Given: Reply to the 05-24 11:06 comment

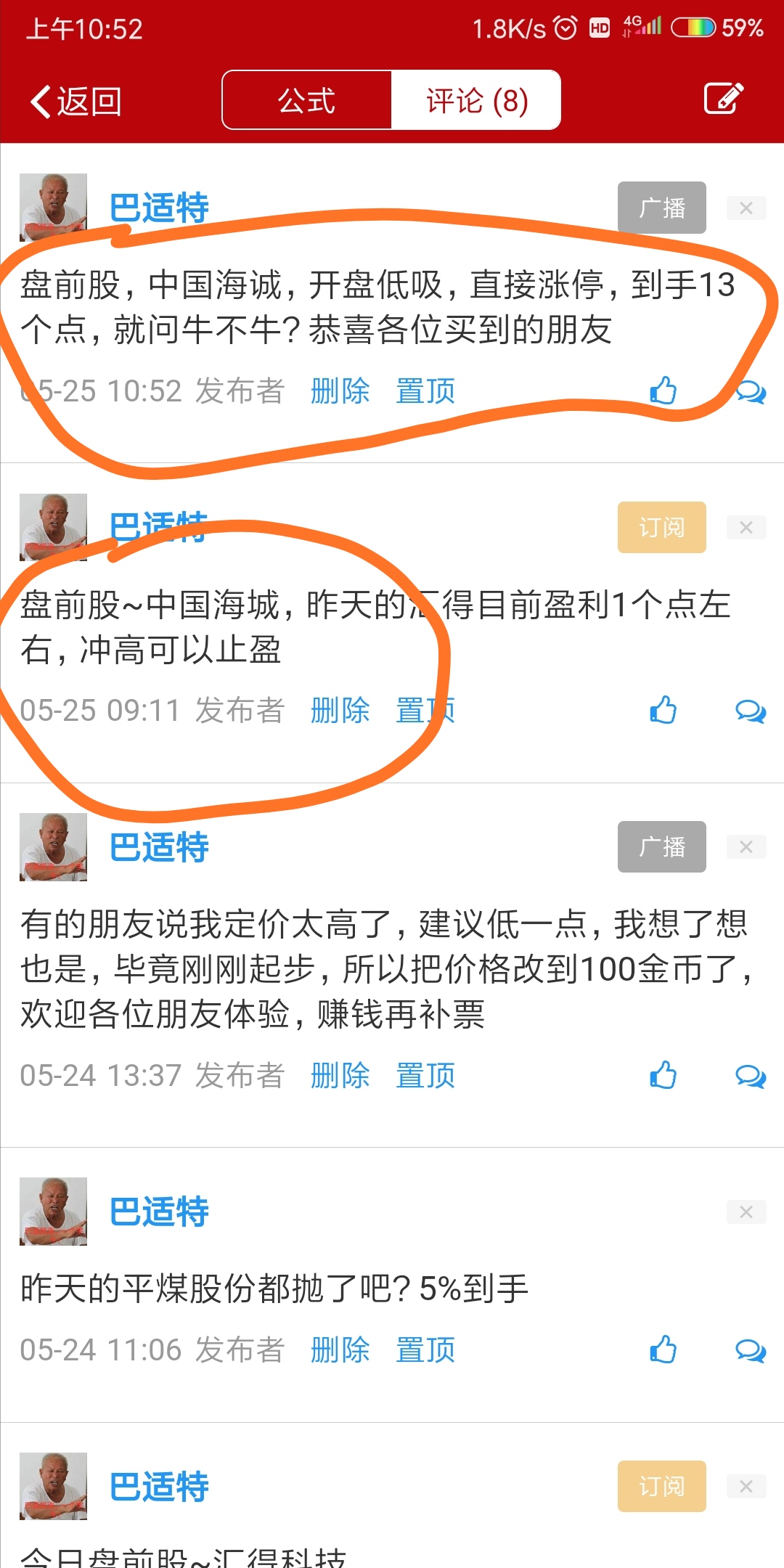Looking at the screenshot, I should pyautogui.click(x=751, y=1351).
